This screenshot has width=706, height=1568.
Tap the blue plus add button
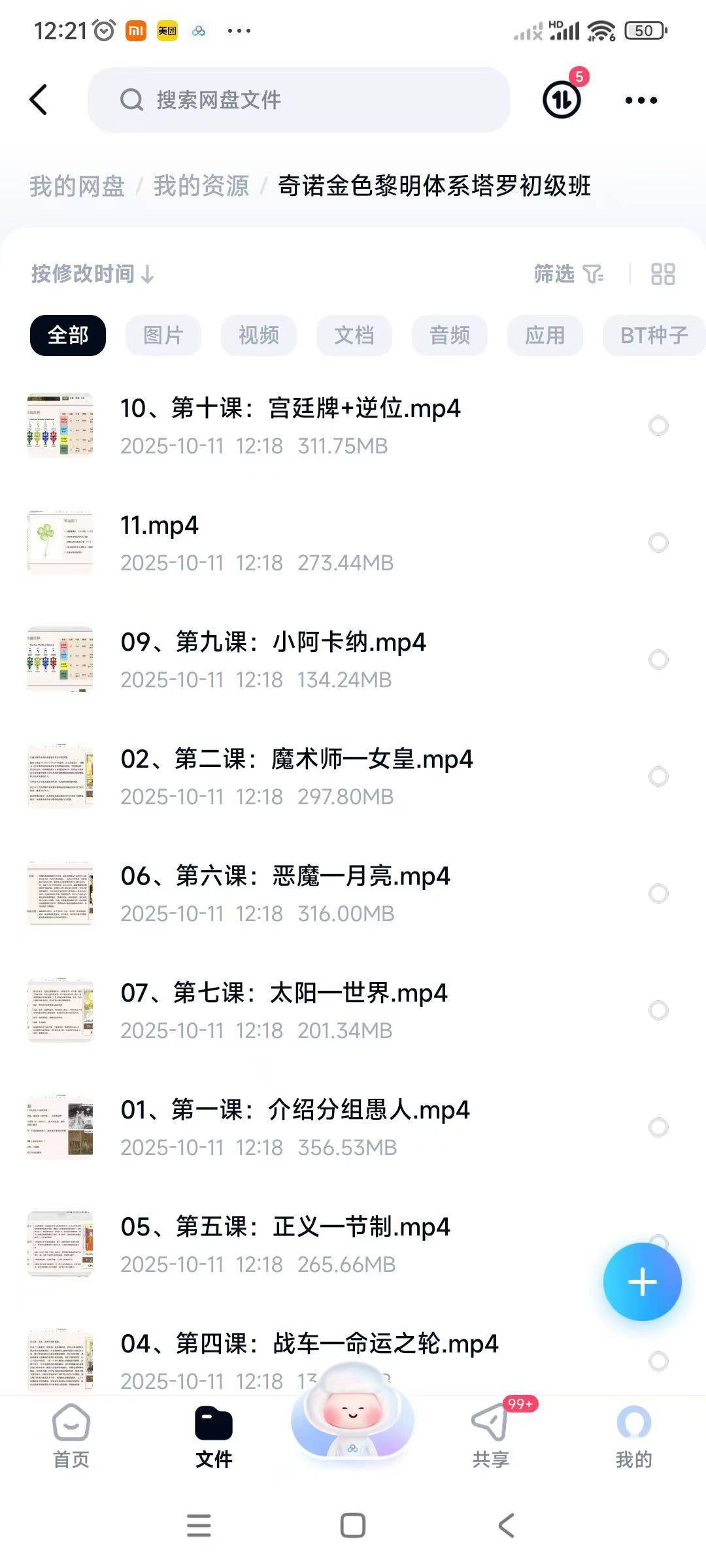pos(642,1281)
